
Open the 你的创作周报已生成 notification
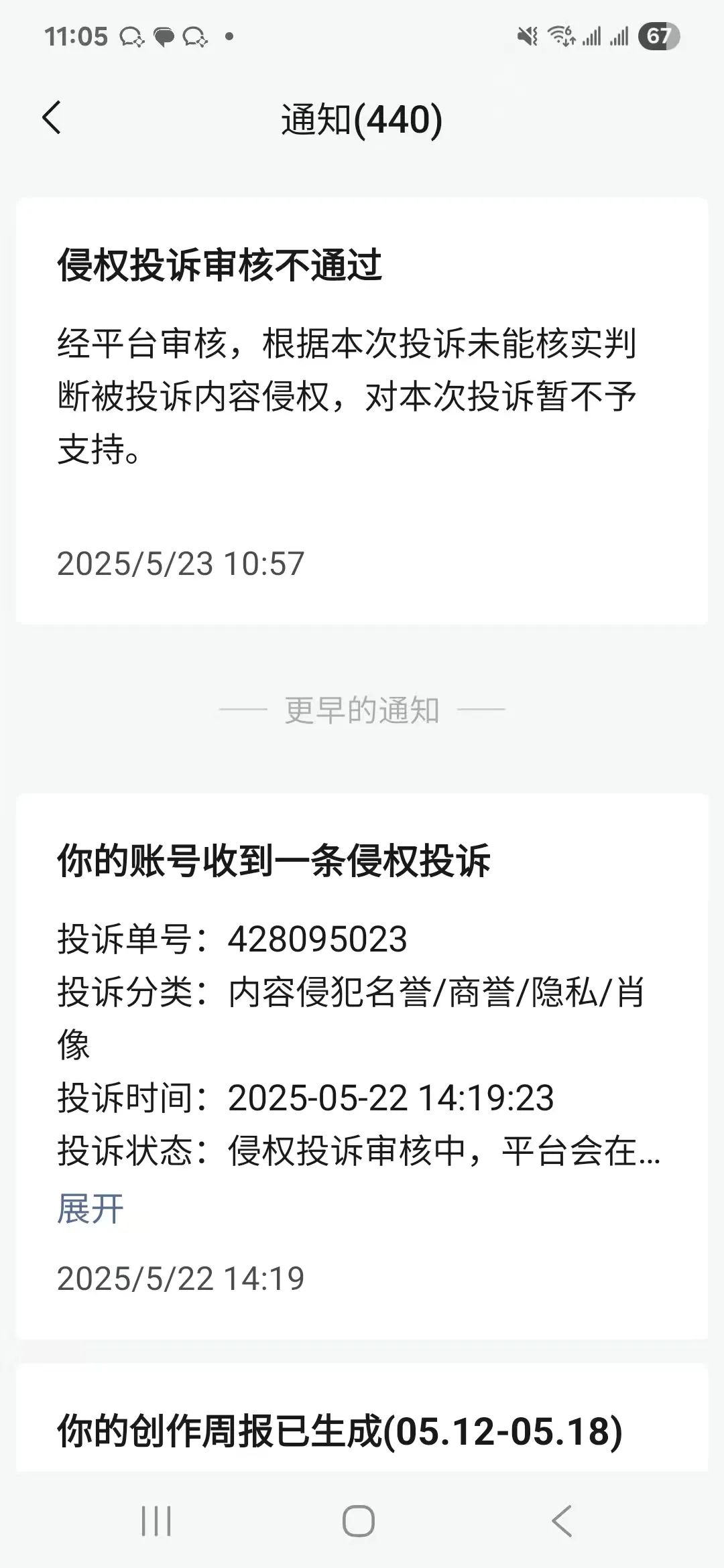click(362, 1418)
